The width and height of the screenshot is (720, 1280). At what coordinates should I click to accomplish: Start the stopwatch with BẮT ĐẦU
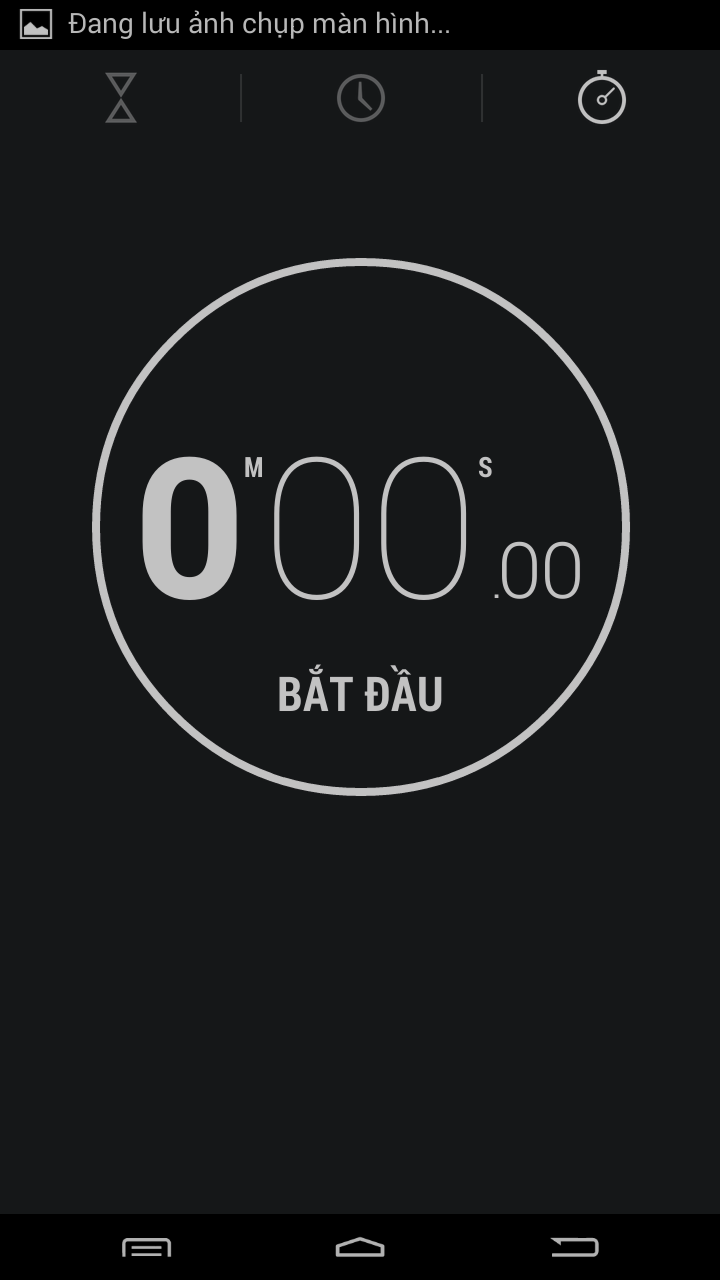pos(360,694)
